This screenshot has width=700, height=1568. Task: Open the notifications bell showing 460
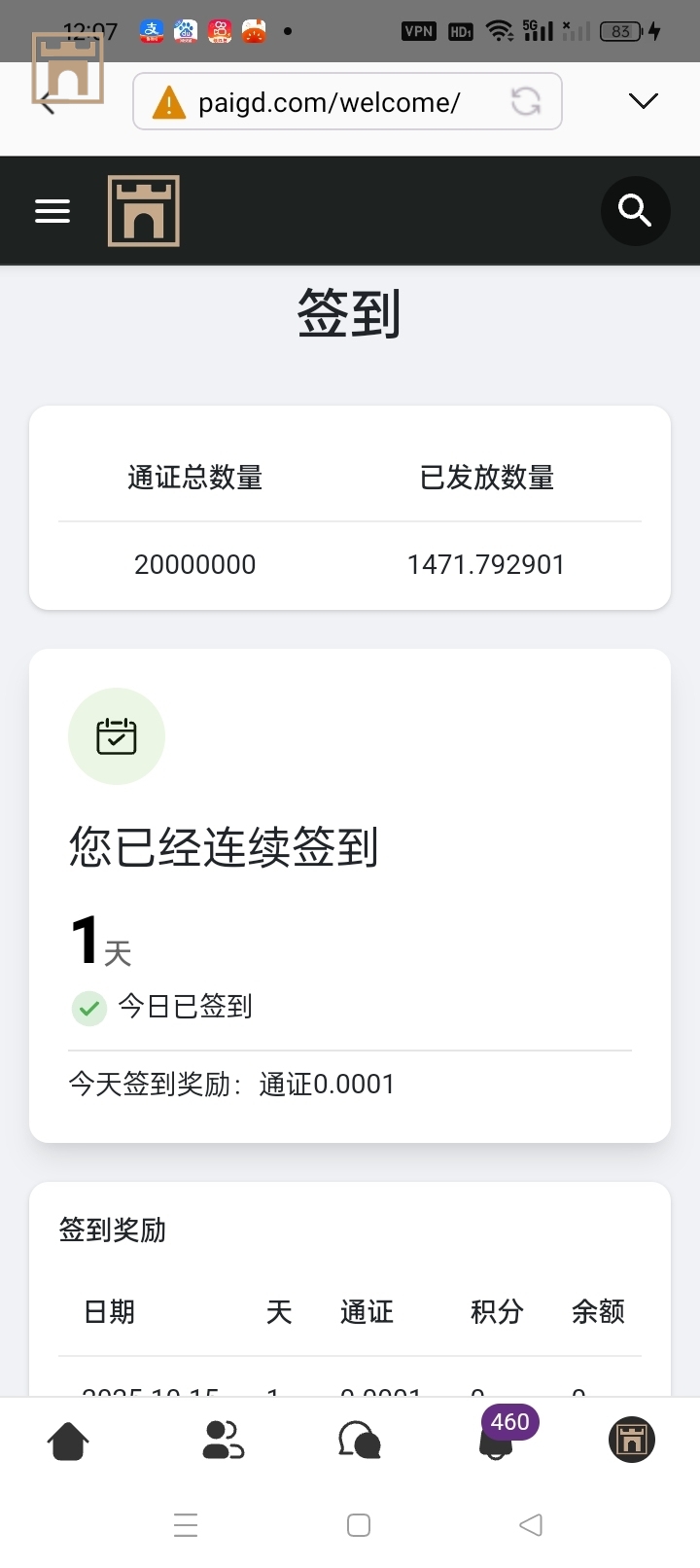click(x=497, y=1441)
